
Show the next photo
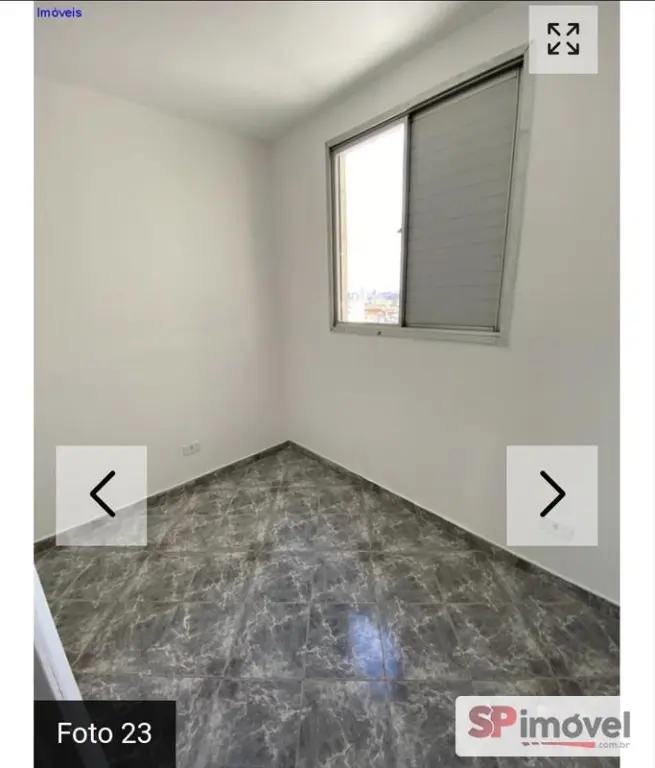(x=552, y=495)
